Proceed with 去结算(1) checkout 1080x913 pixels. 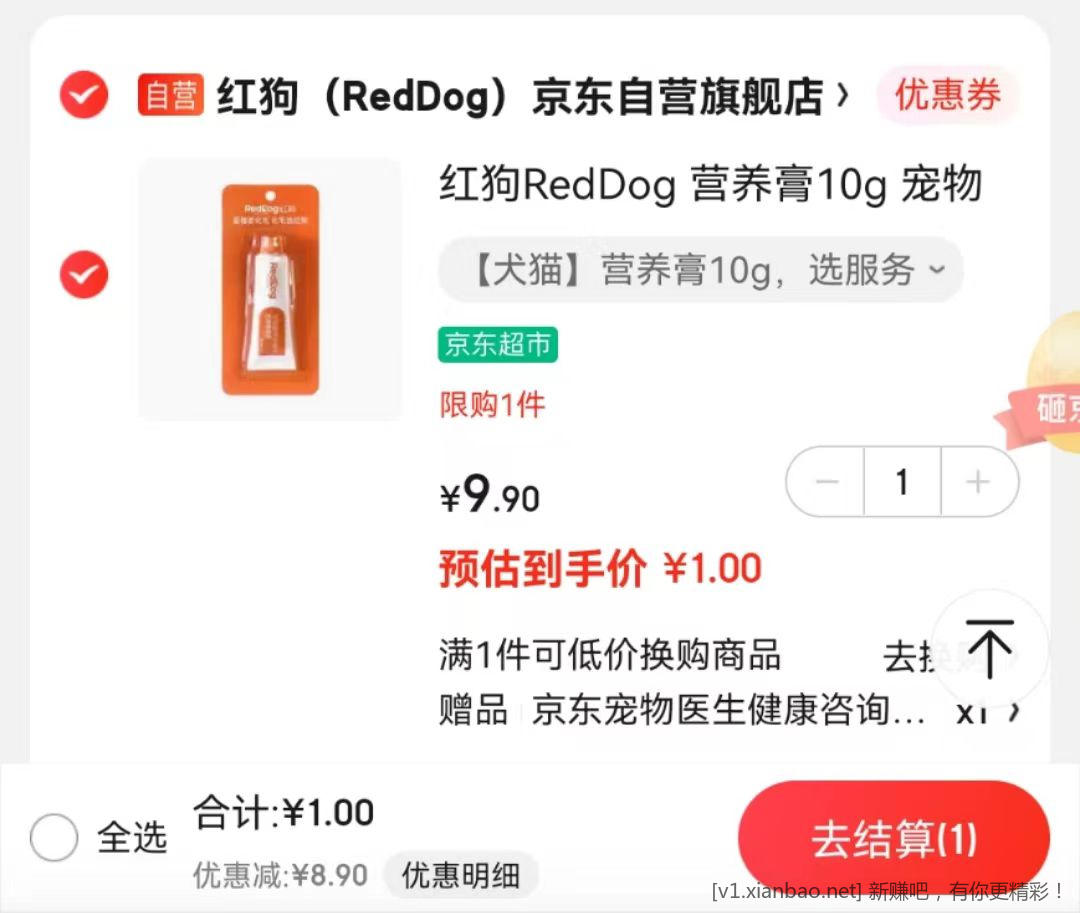[893, 839]
